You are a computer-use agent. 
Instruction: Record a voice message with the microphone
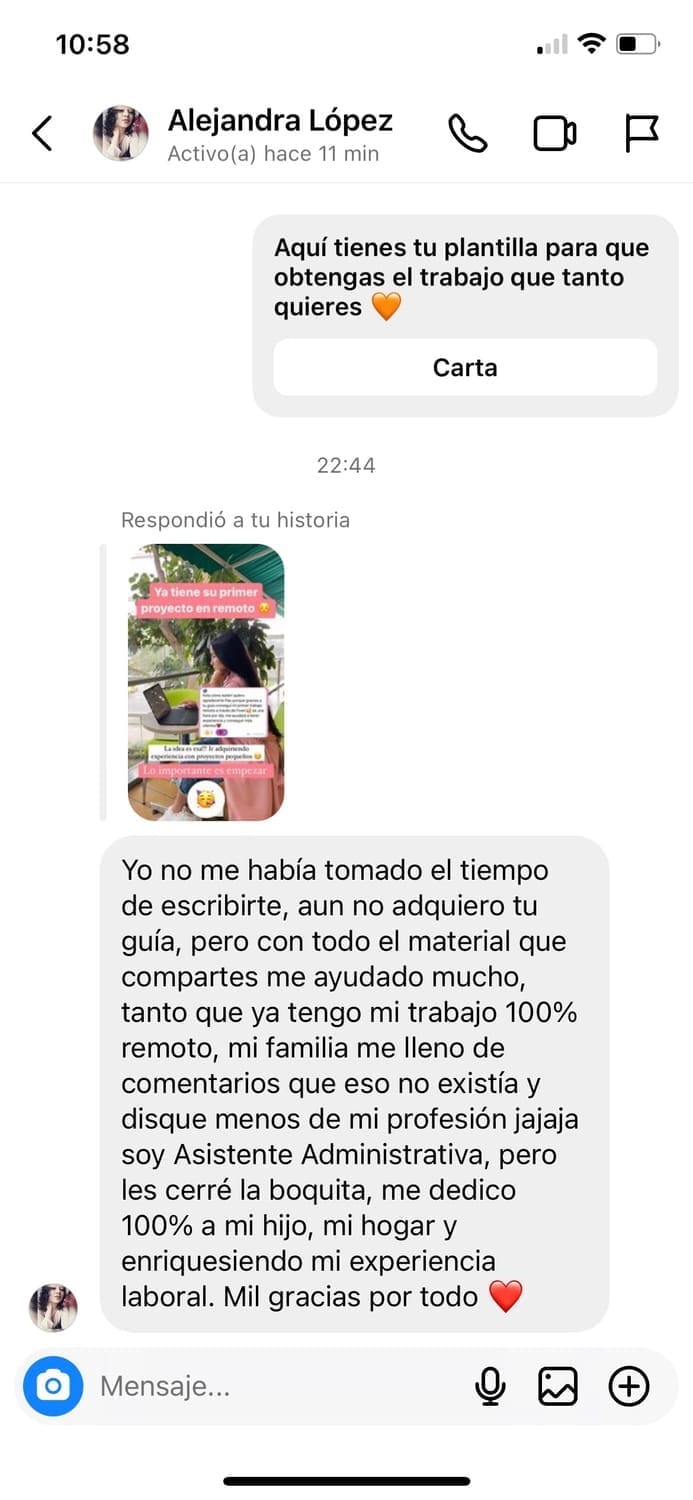coord(489,1386)
